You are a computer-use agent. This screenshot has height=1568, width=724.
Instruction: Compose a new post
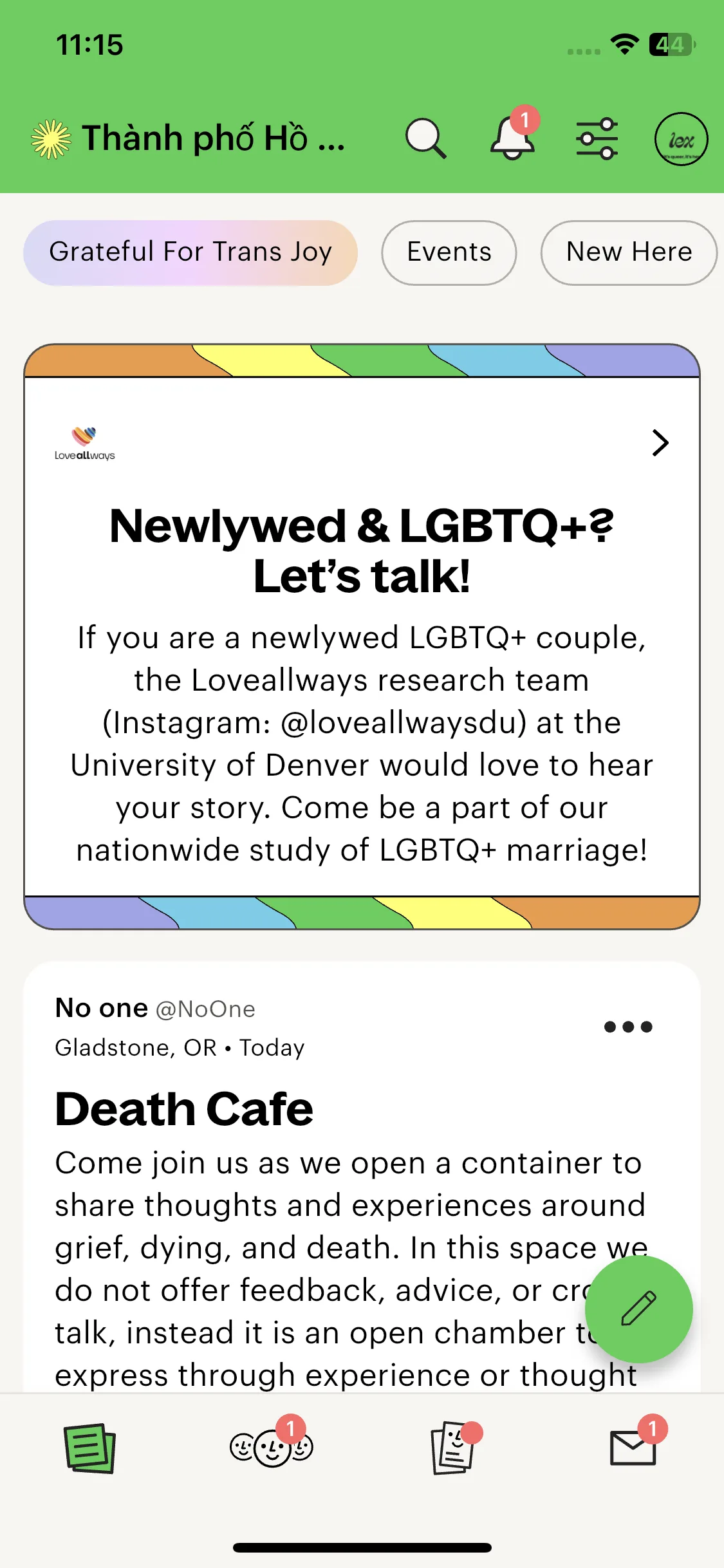point(638,1309)
